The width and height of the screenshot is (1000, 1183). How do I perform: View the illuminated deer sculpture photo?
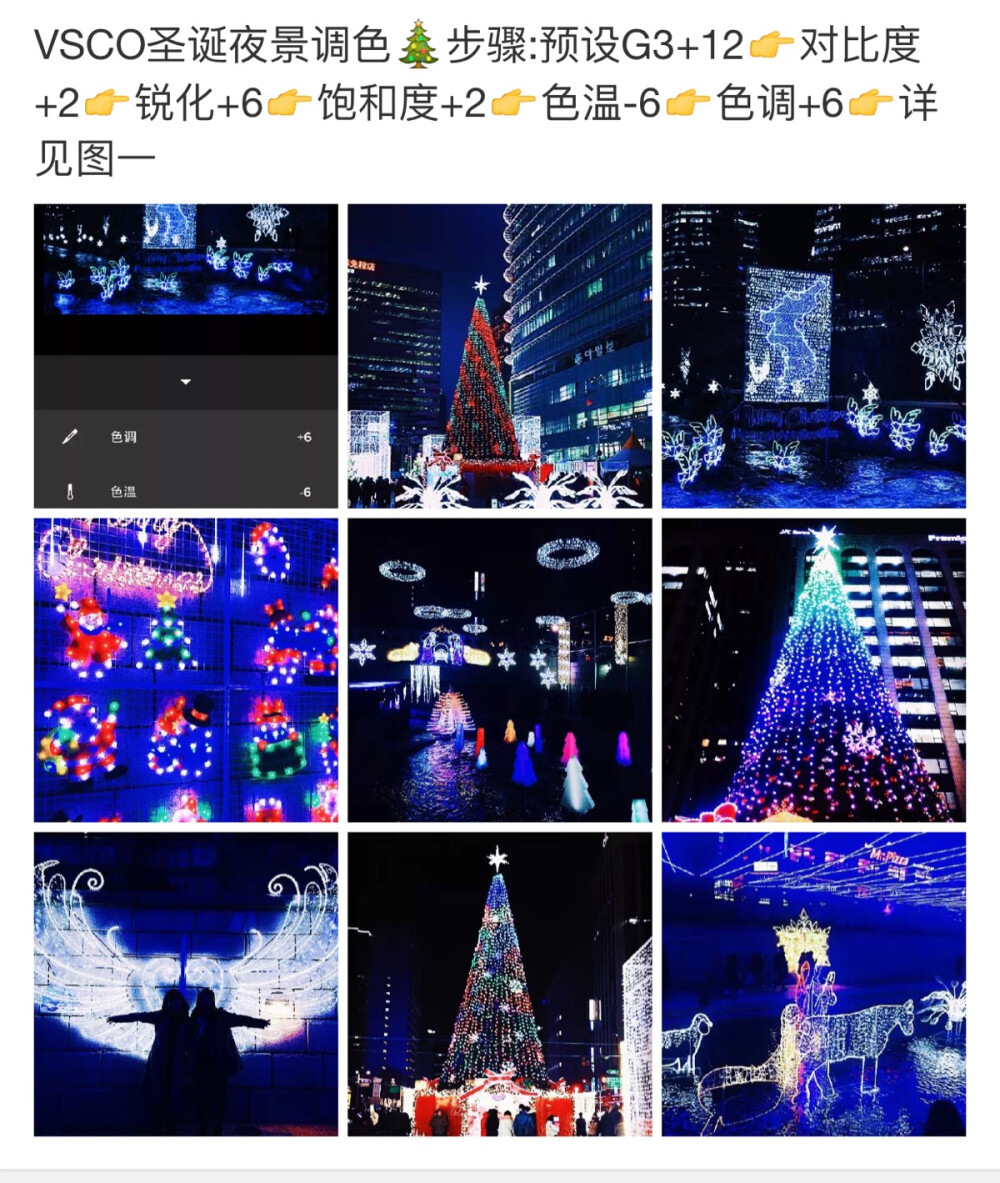[811, 983]
